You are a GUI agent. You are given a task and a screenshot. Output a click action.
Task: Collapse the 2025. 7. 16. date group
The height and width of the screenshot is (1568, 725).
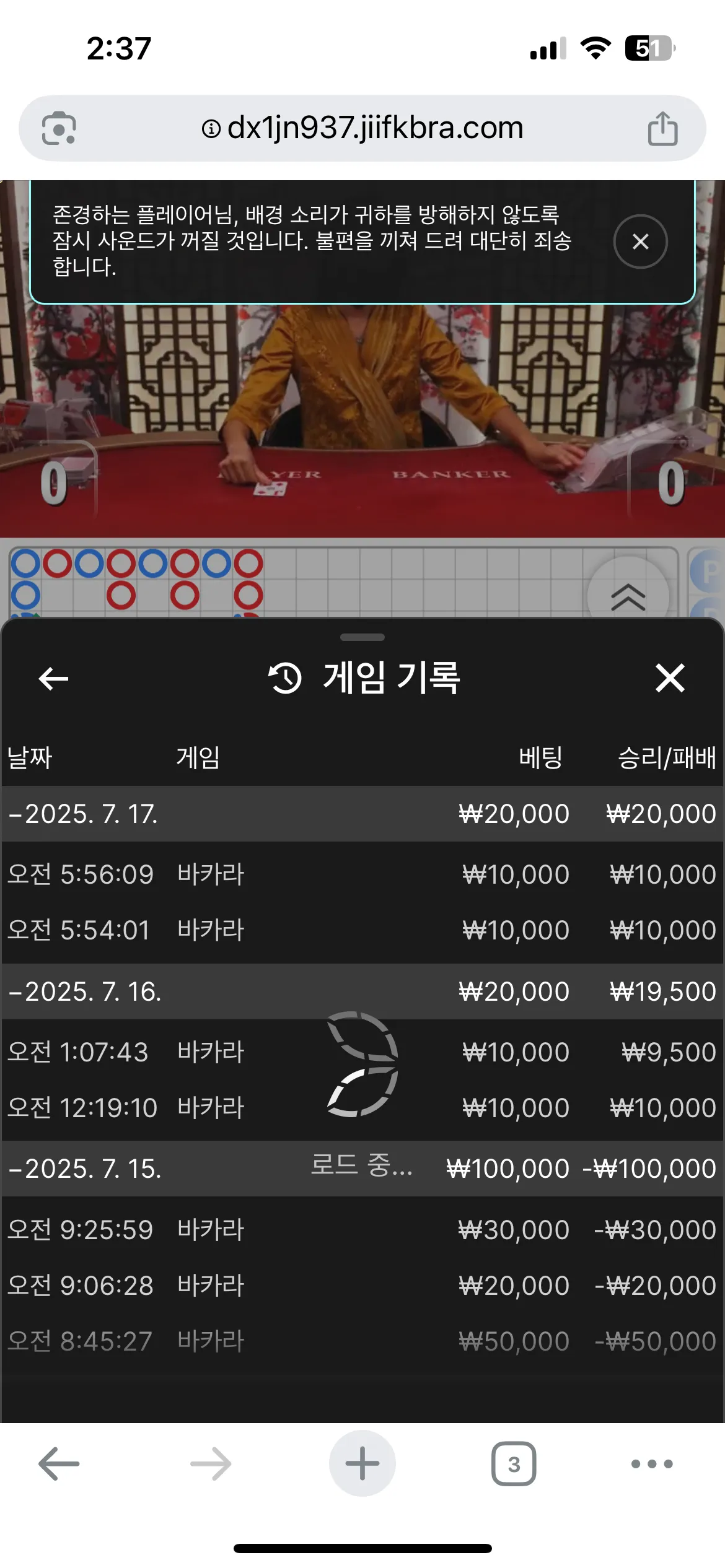(x=362, y=991)
